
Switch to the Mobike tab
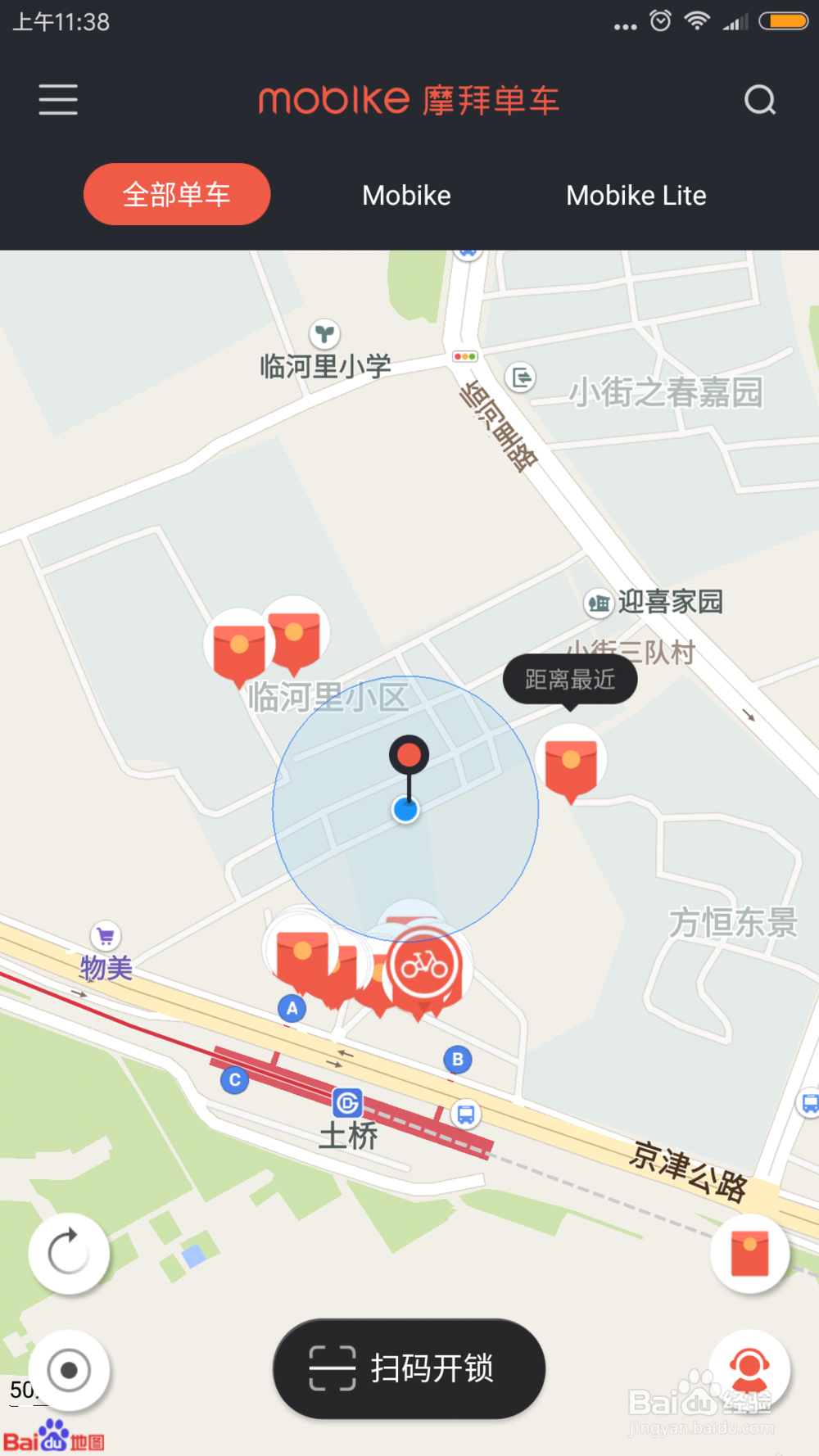tap(406, 195)
